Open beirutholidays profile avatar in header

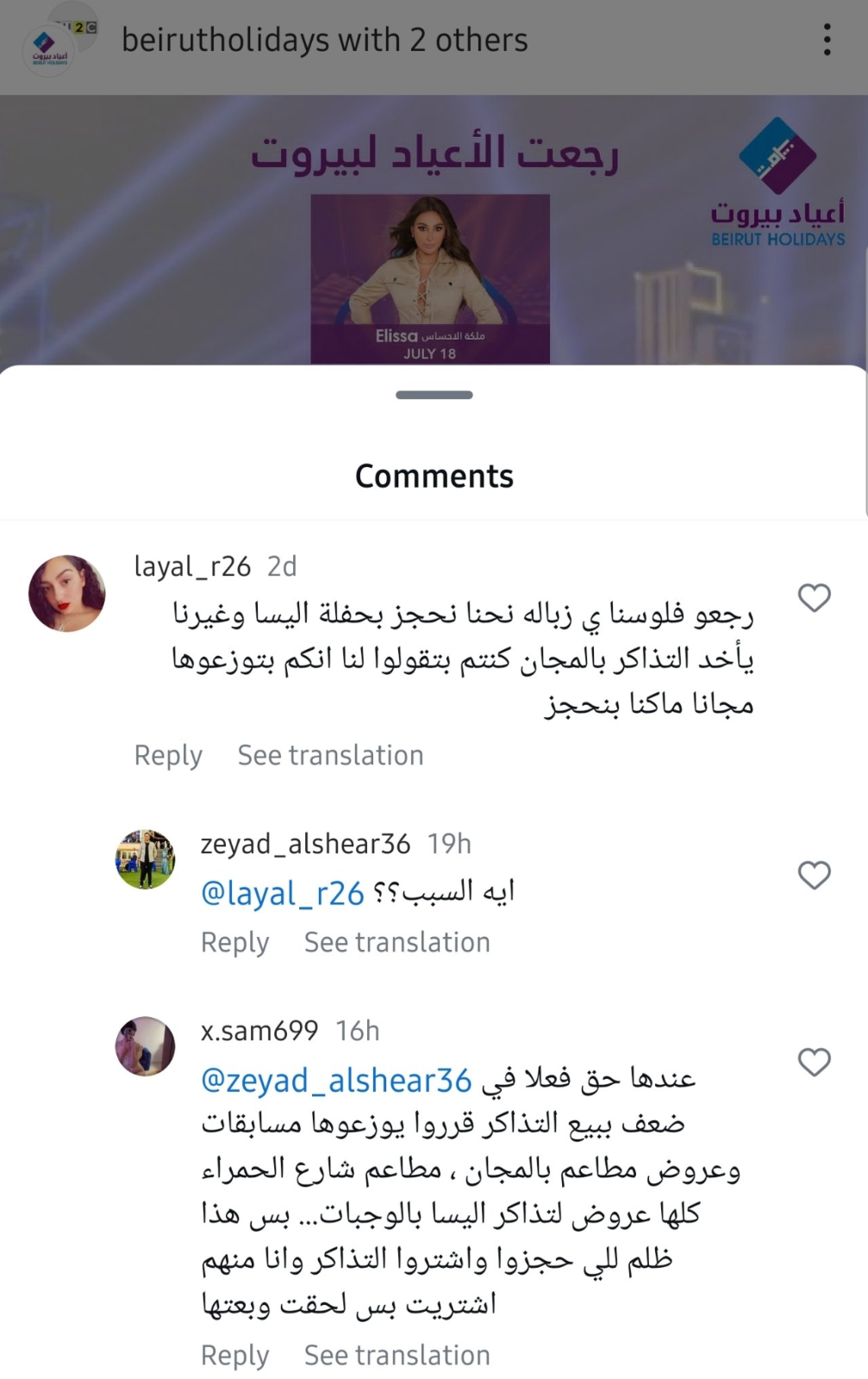[x=48, y=50]
